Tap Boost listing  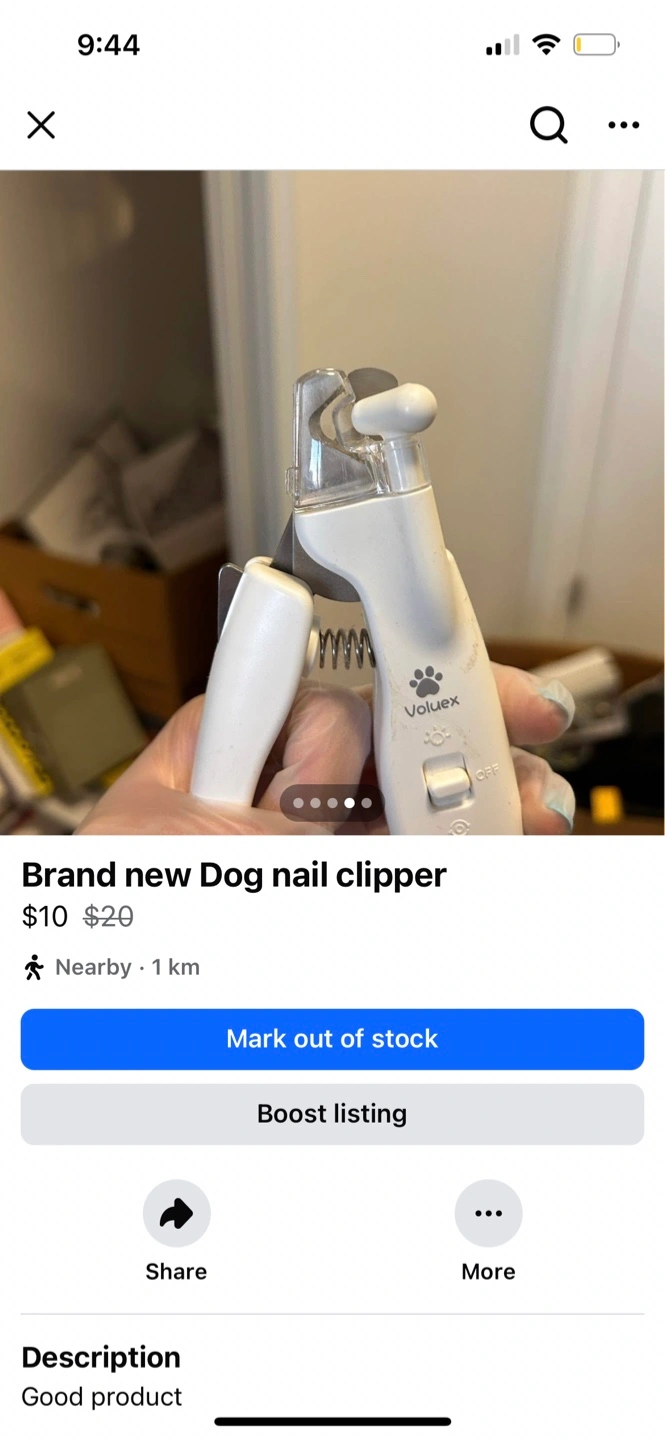(x=332, y=1114)
